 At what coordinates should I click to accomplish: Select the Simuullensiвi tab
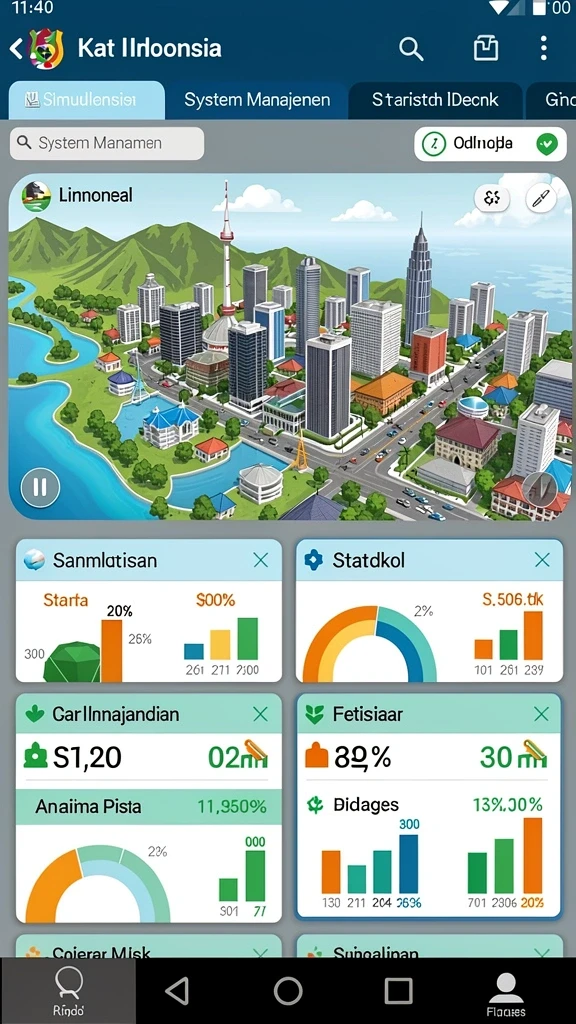coord(86,100)
